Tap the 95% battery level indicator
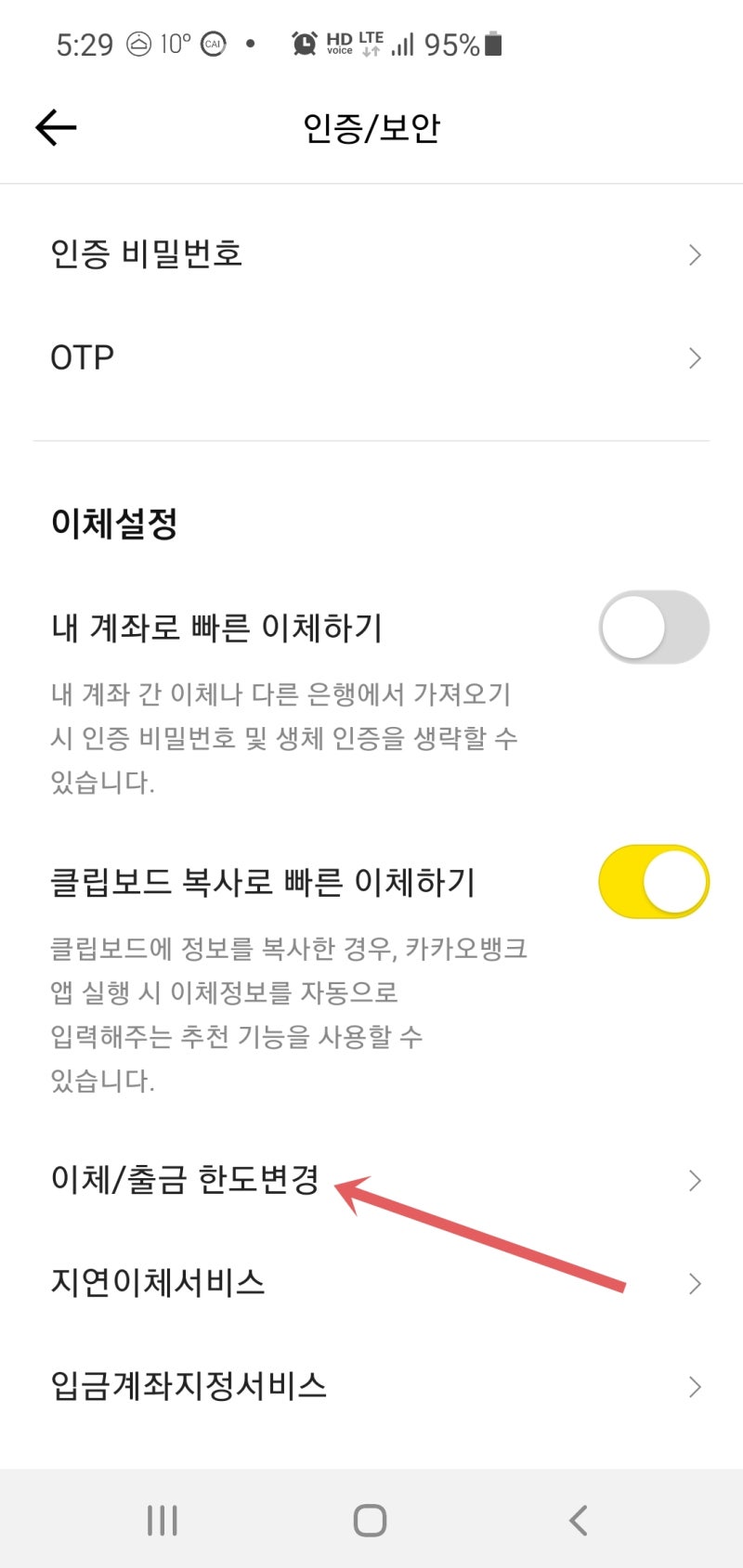 [452, 44]
